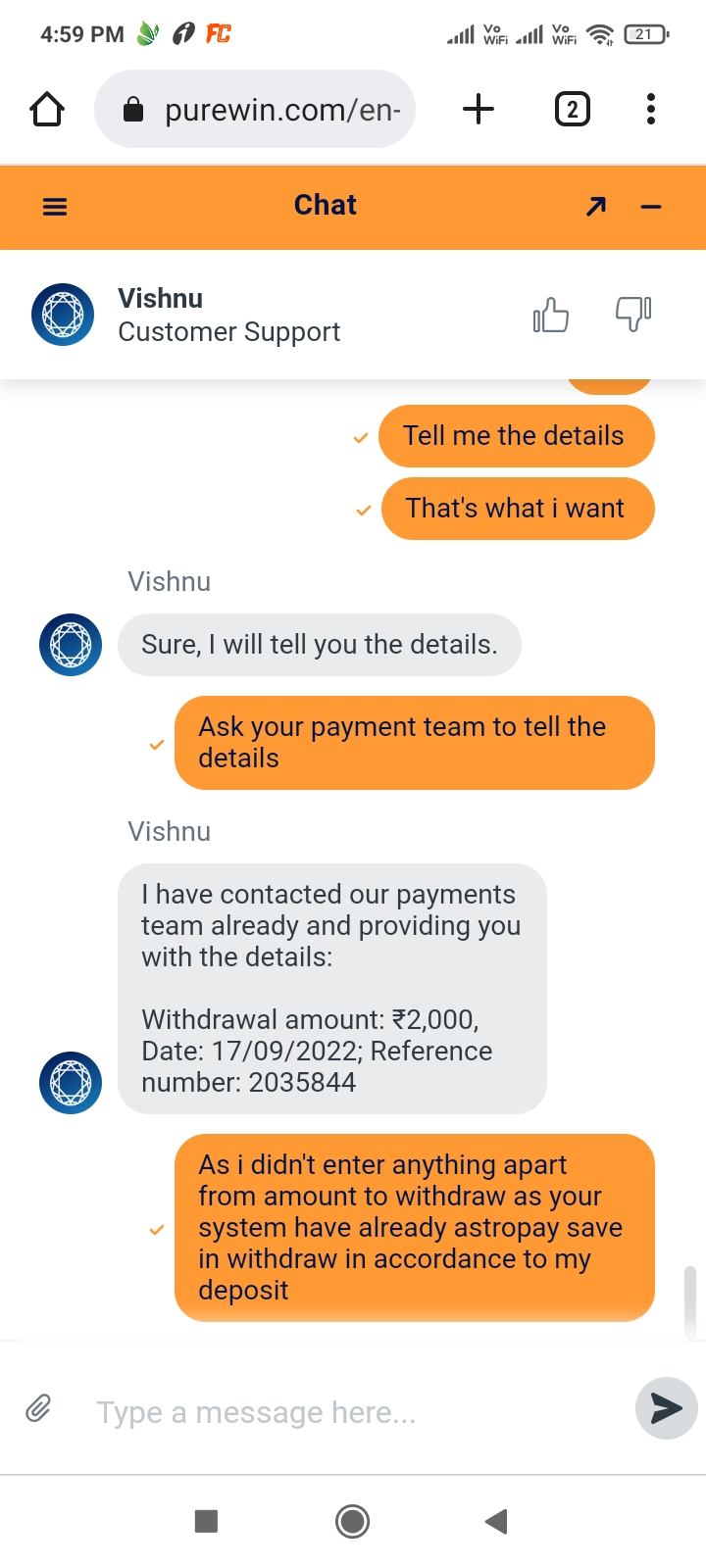Open the browser overflow menu
This screenshot has width=706, height=1568.
pyautogui.click(x=650, y=109)
